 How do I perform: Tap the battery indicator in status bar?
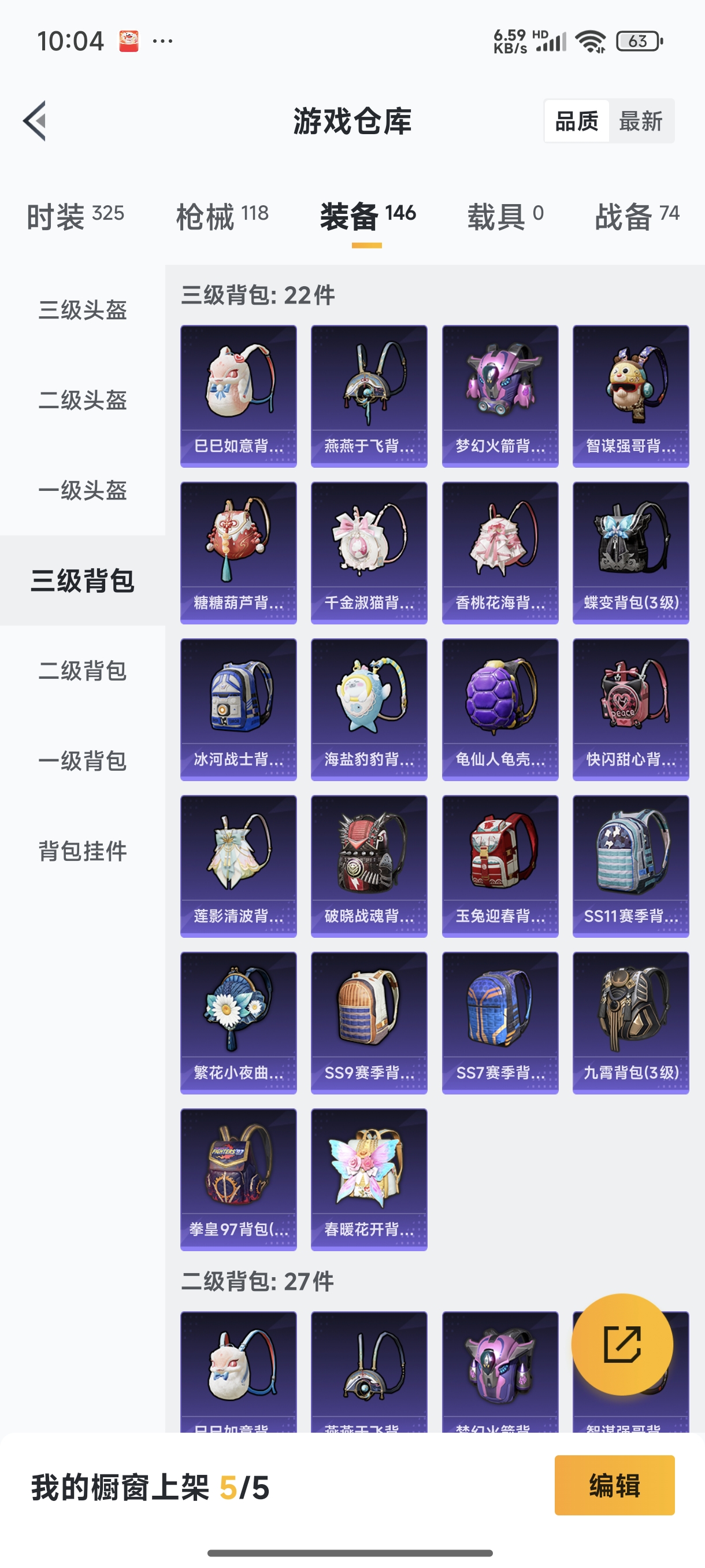tap(635, 41)
